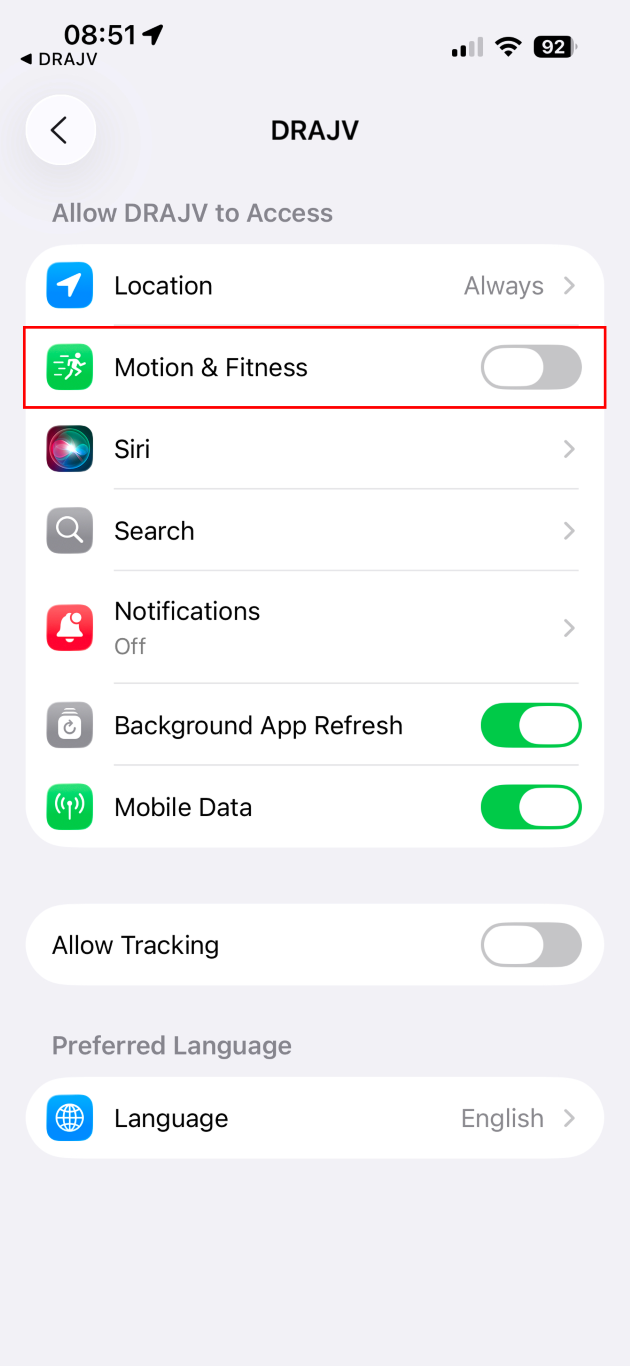Turn on Allow Tracking
The width and height of the screenshot is (630, 1366).
click(530, 945)
